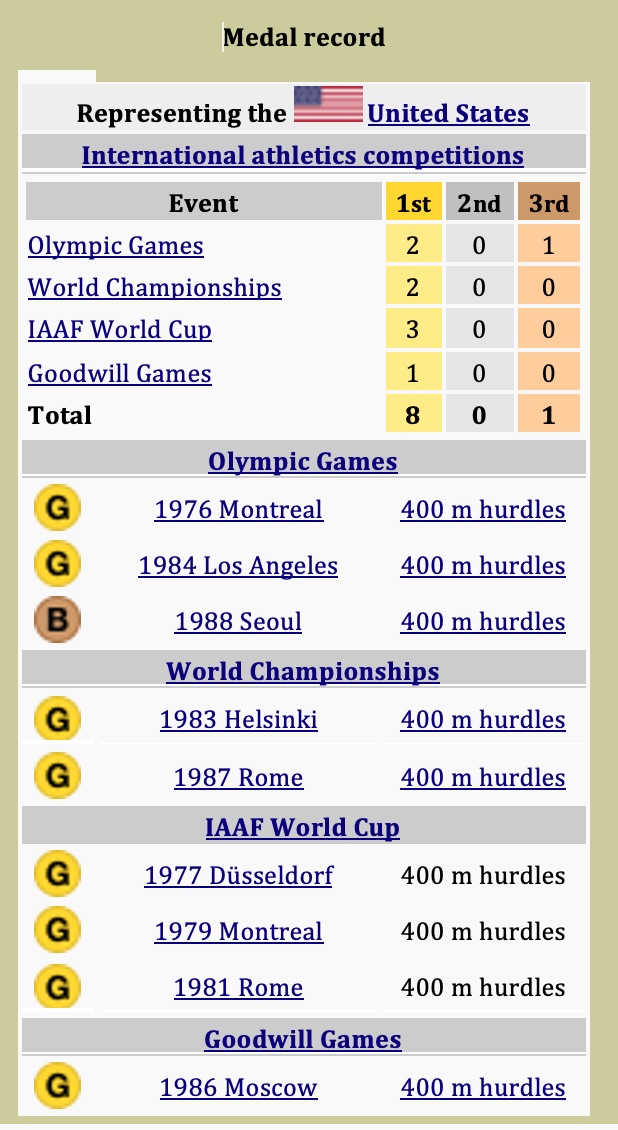Open the 1981 Rome link
The image size is (618, 1130).
click(238, 988)
